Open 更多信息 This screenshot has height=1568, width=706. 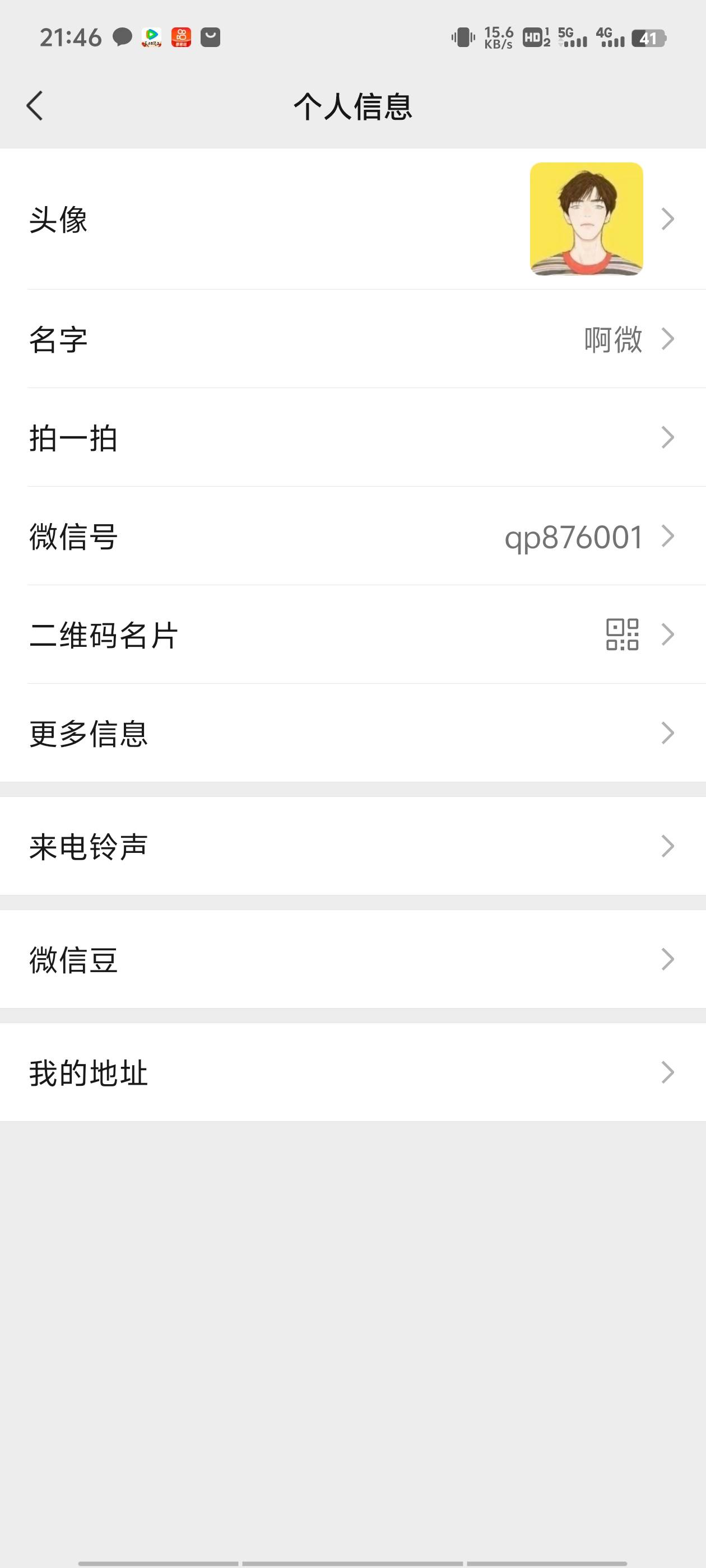tap(352, 734)
